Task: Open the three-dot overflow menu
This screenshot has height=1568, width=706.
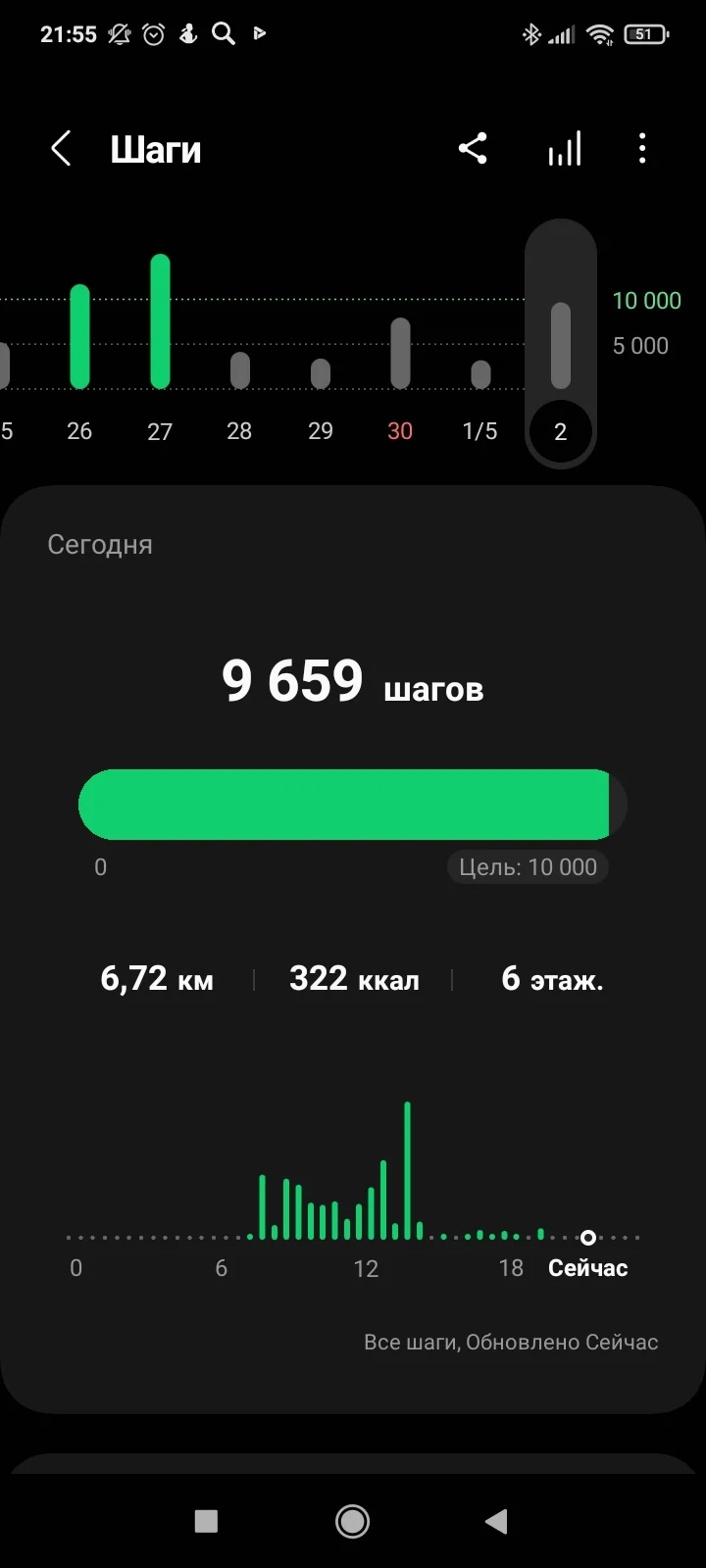Action: pos(642,150)
